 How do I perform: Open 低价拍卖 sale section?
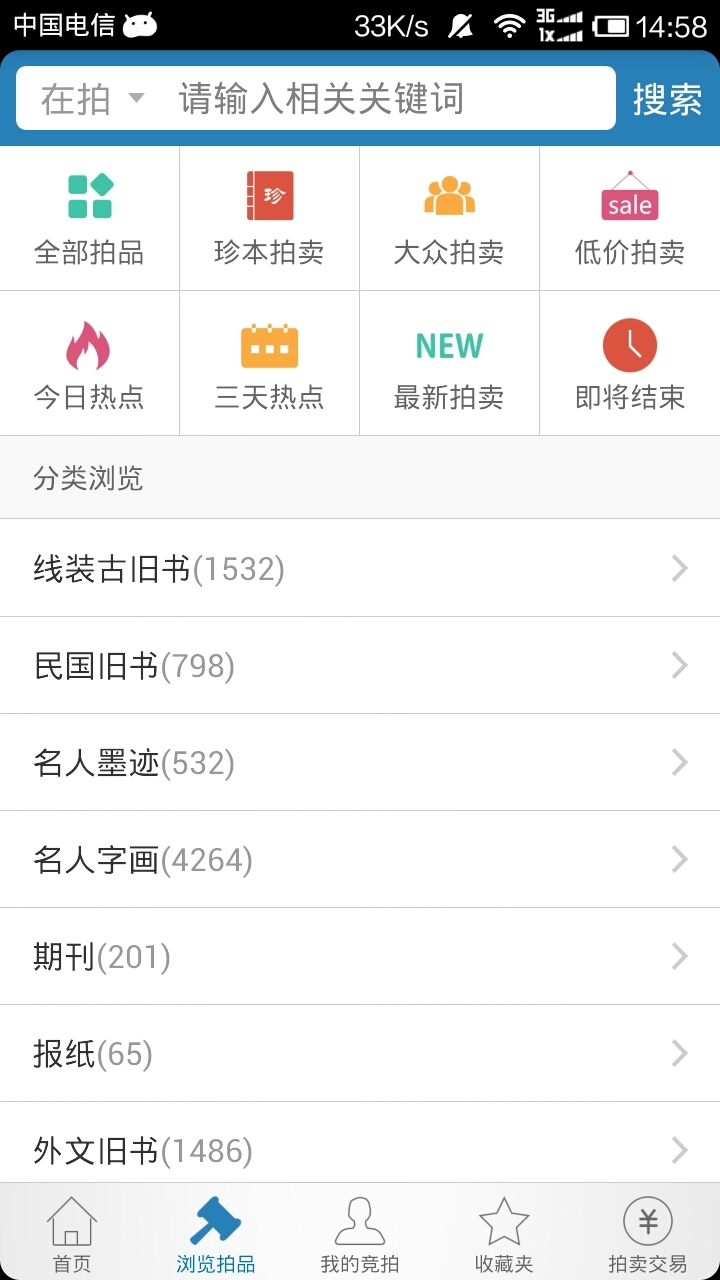(x=630, y=219)
